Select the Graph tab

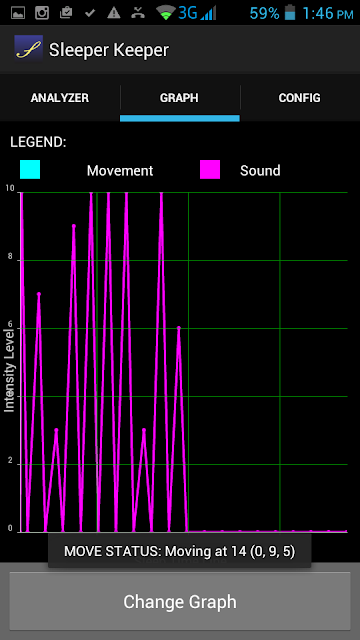click(x=180, y=98)
